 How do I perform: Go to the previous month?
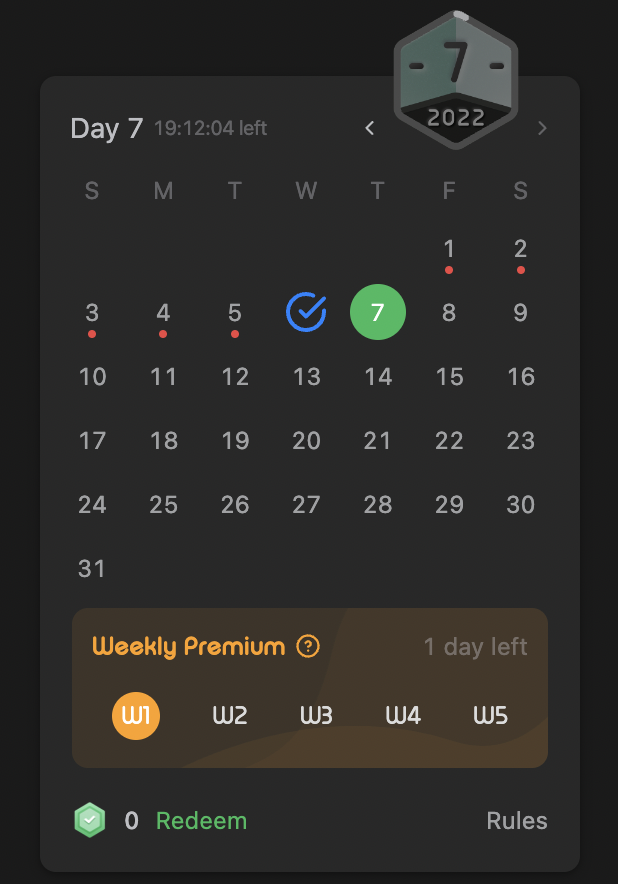pos(369,128)
